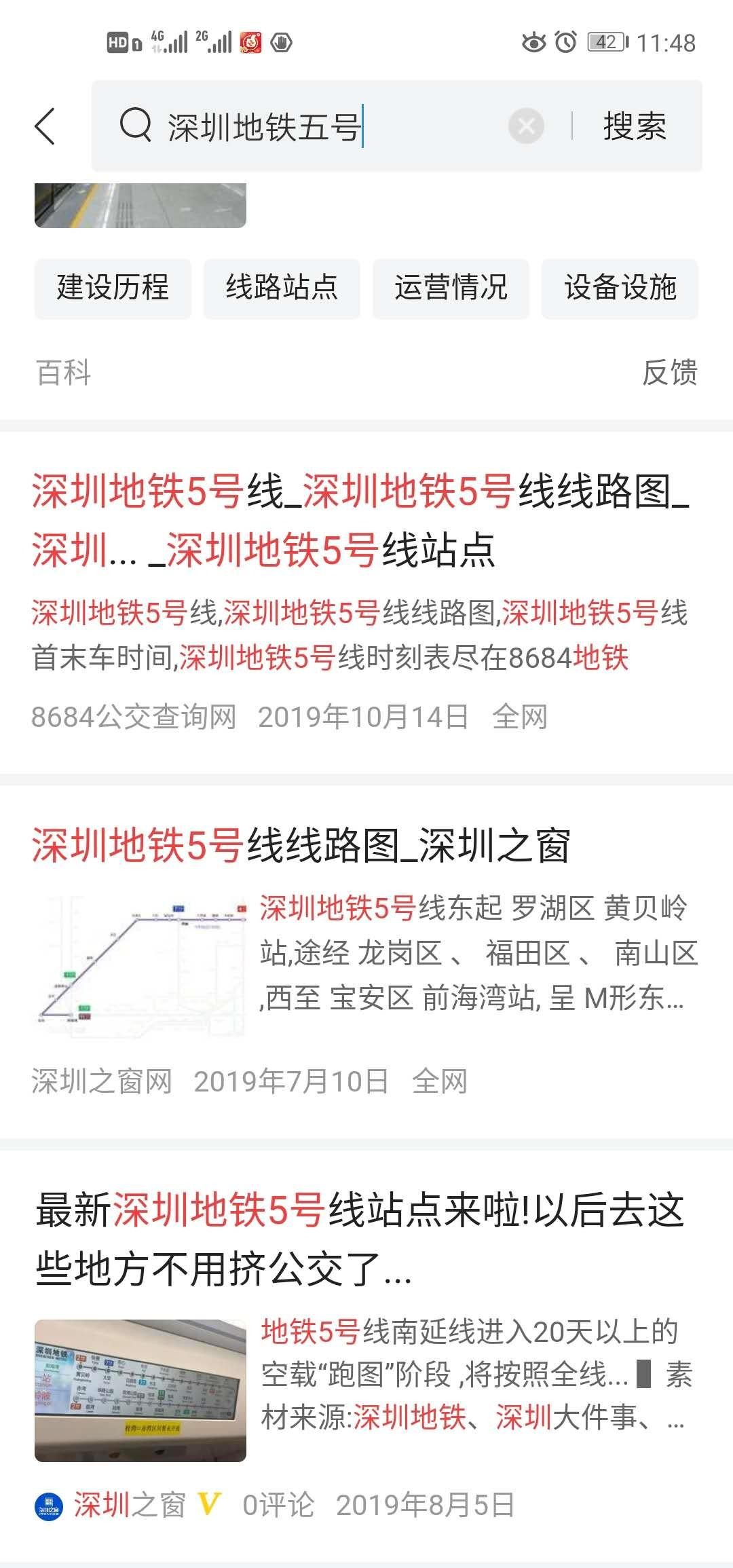The width and height of the screenshot is (733, 1568).
Task: Open the 最新深圳地铁5号线站点来啦 article
Action: click(360, 1239)
